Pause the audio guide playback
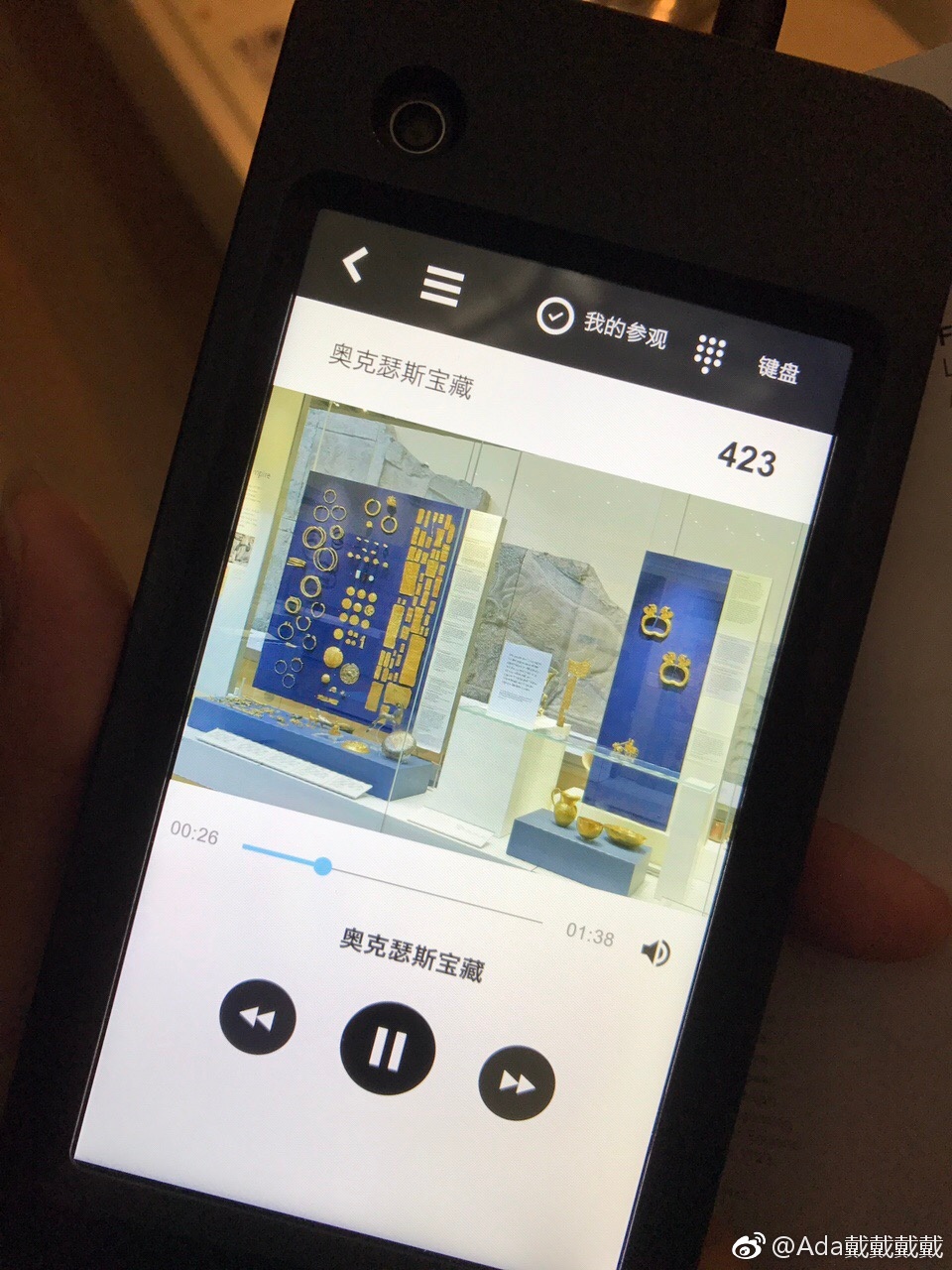This screenshot has height=1270, width=952. [x=387, y=1048]
